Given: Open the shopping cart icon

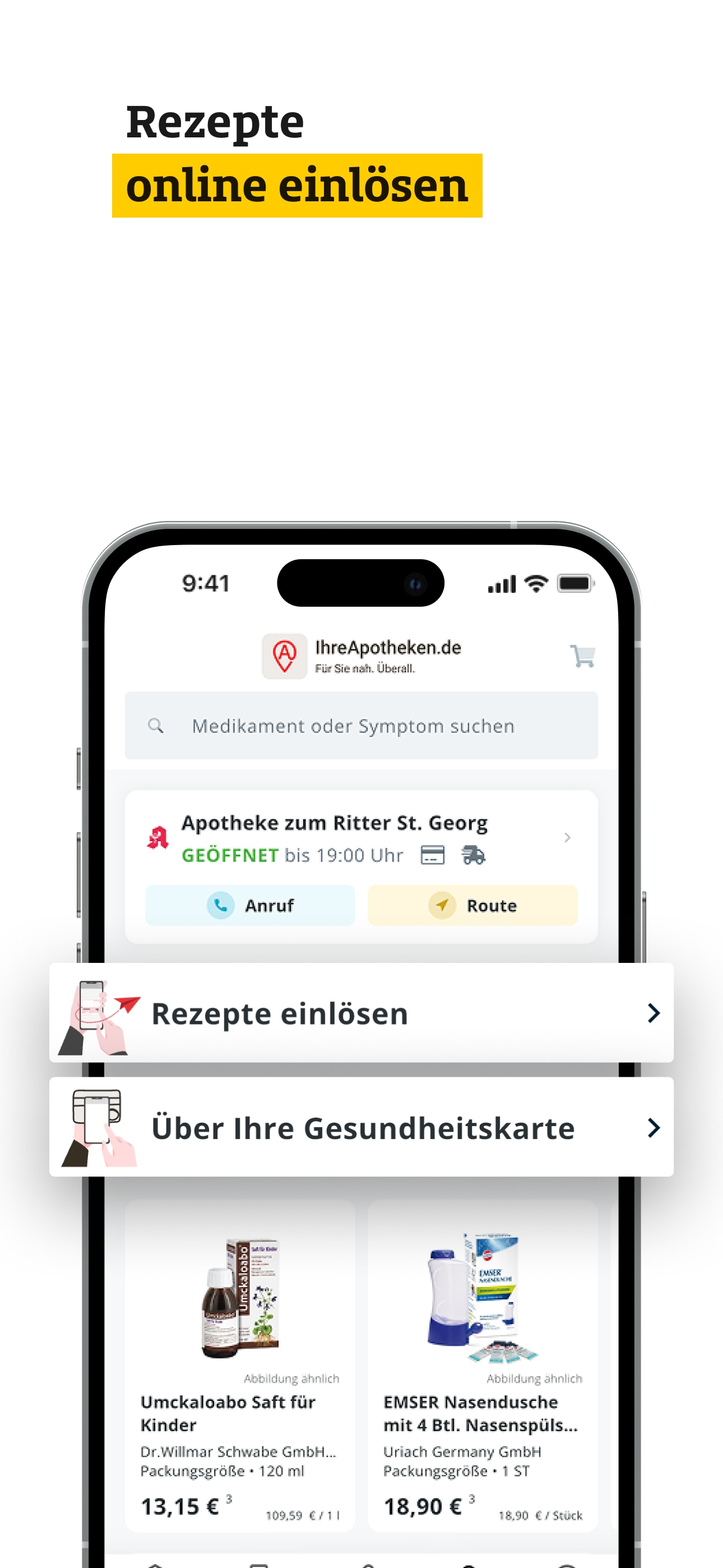Looking at the screenshot, I should (581, 657).
